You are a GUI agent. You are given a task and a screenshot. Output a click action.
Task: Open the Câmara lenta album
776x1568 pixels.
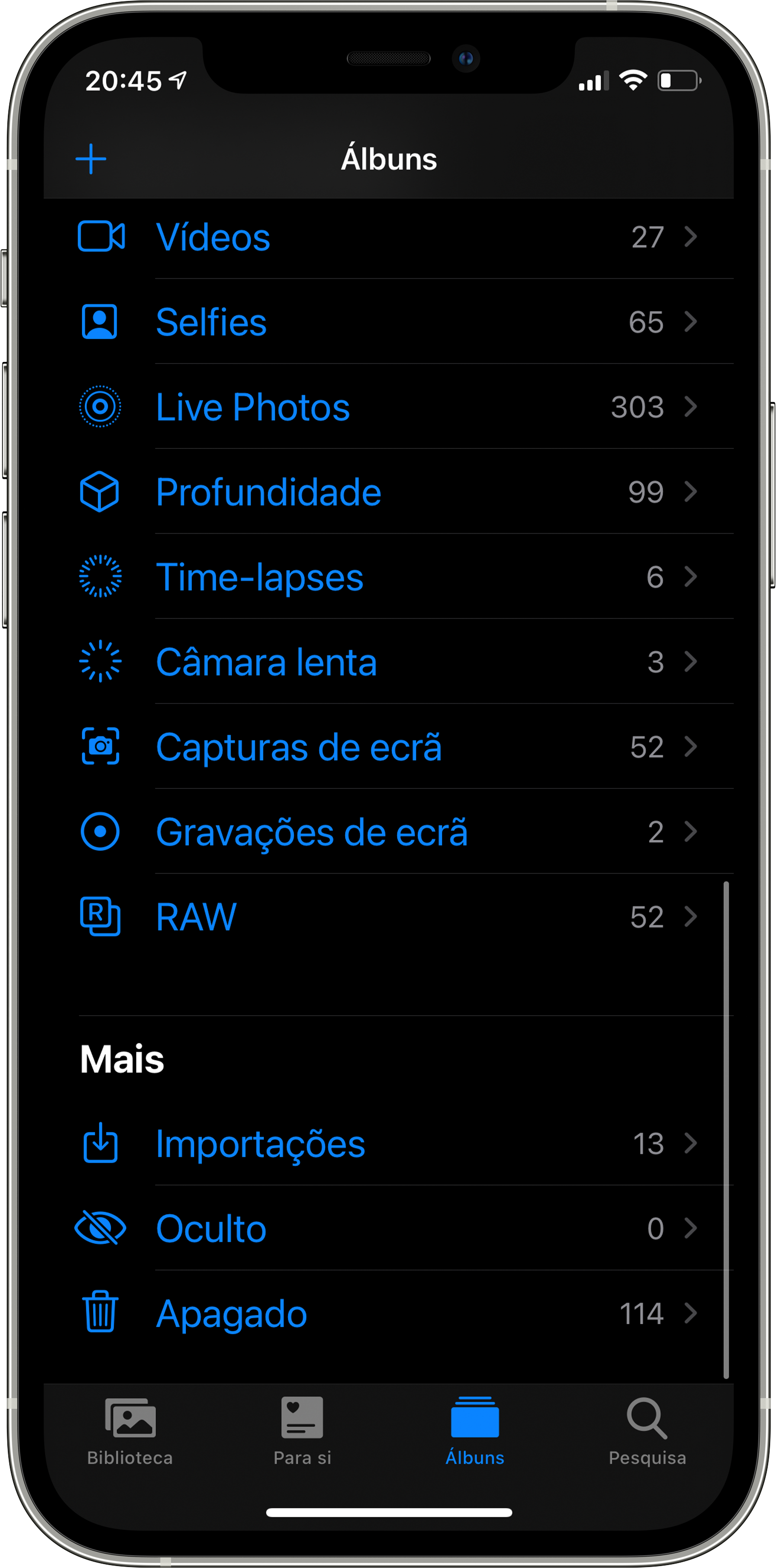pos(388,662)
